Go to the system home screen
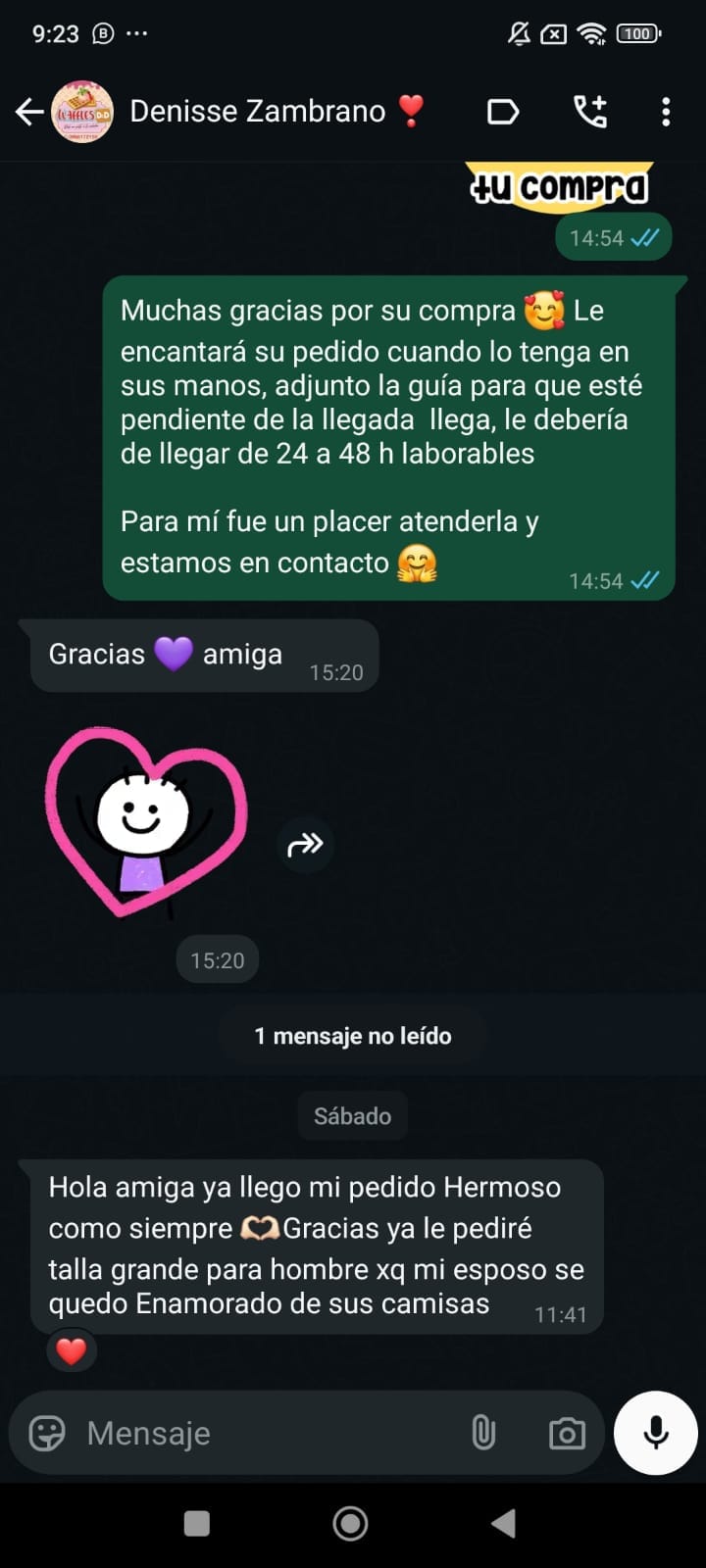This screenshot has height=1568, width=706. pos(351,1523)
